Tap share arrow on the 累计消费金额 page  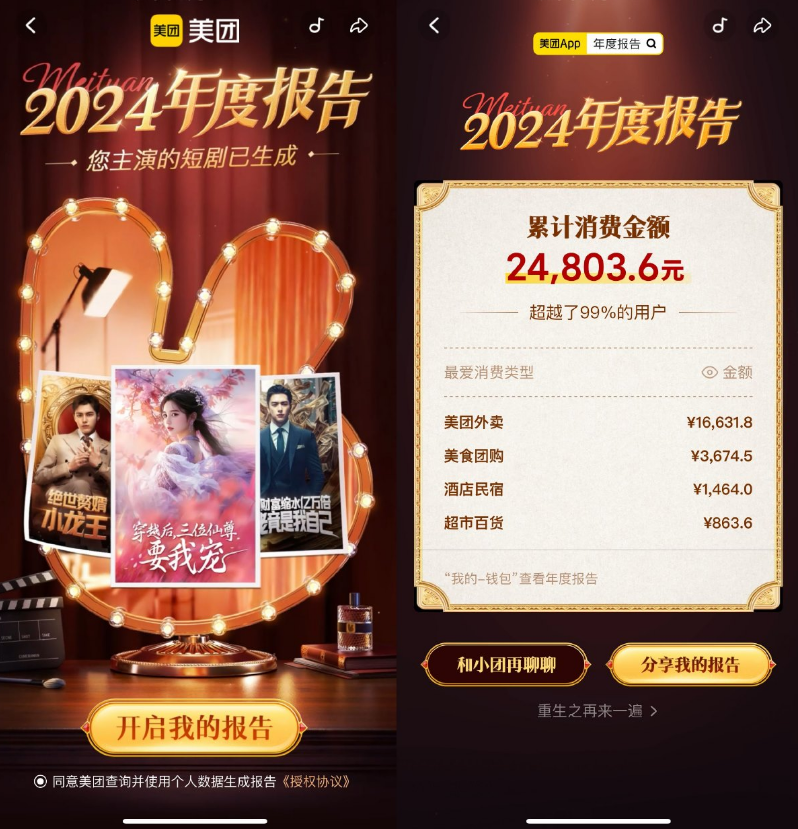pos(762,26)
